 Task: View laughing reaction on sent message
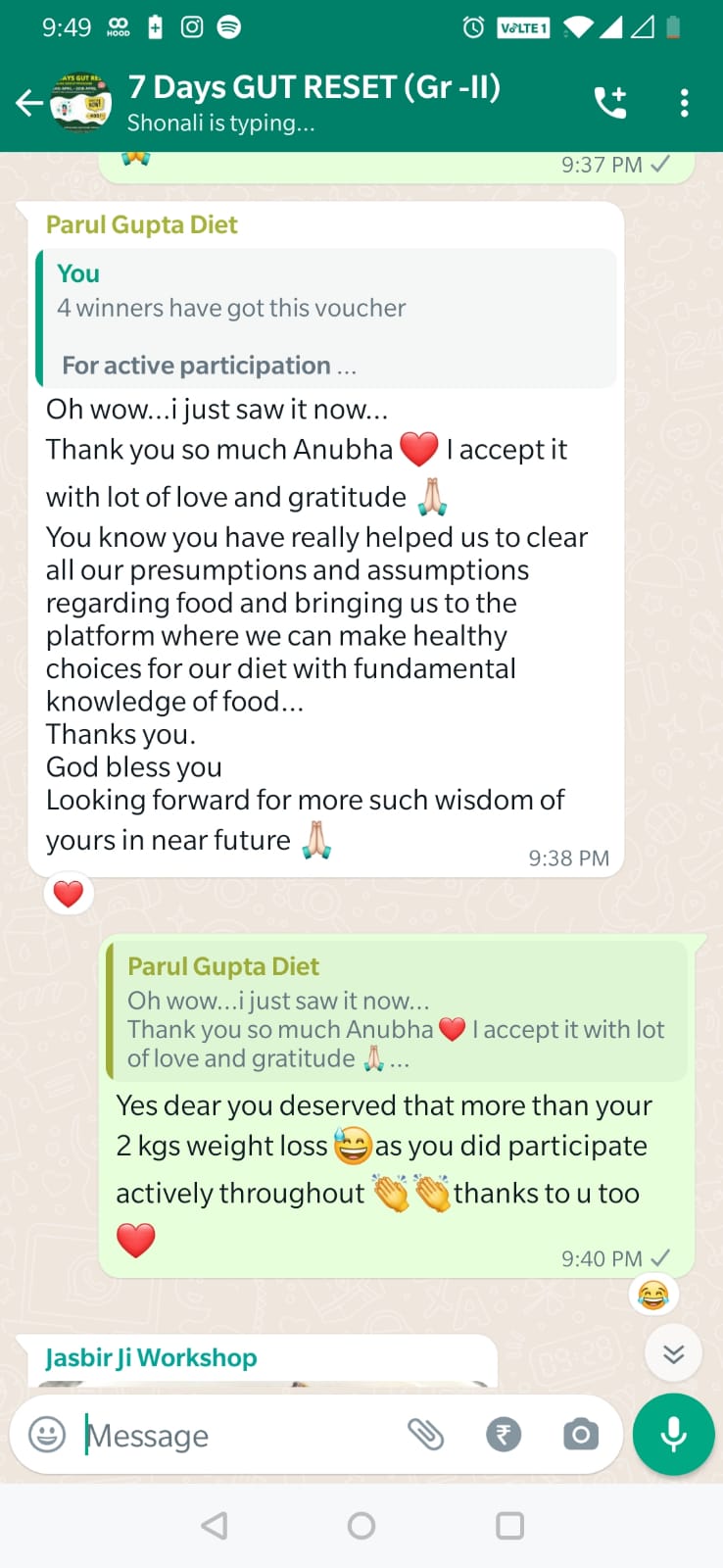click(653, 1296)
